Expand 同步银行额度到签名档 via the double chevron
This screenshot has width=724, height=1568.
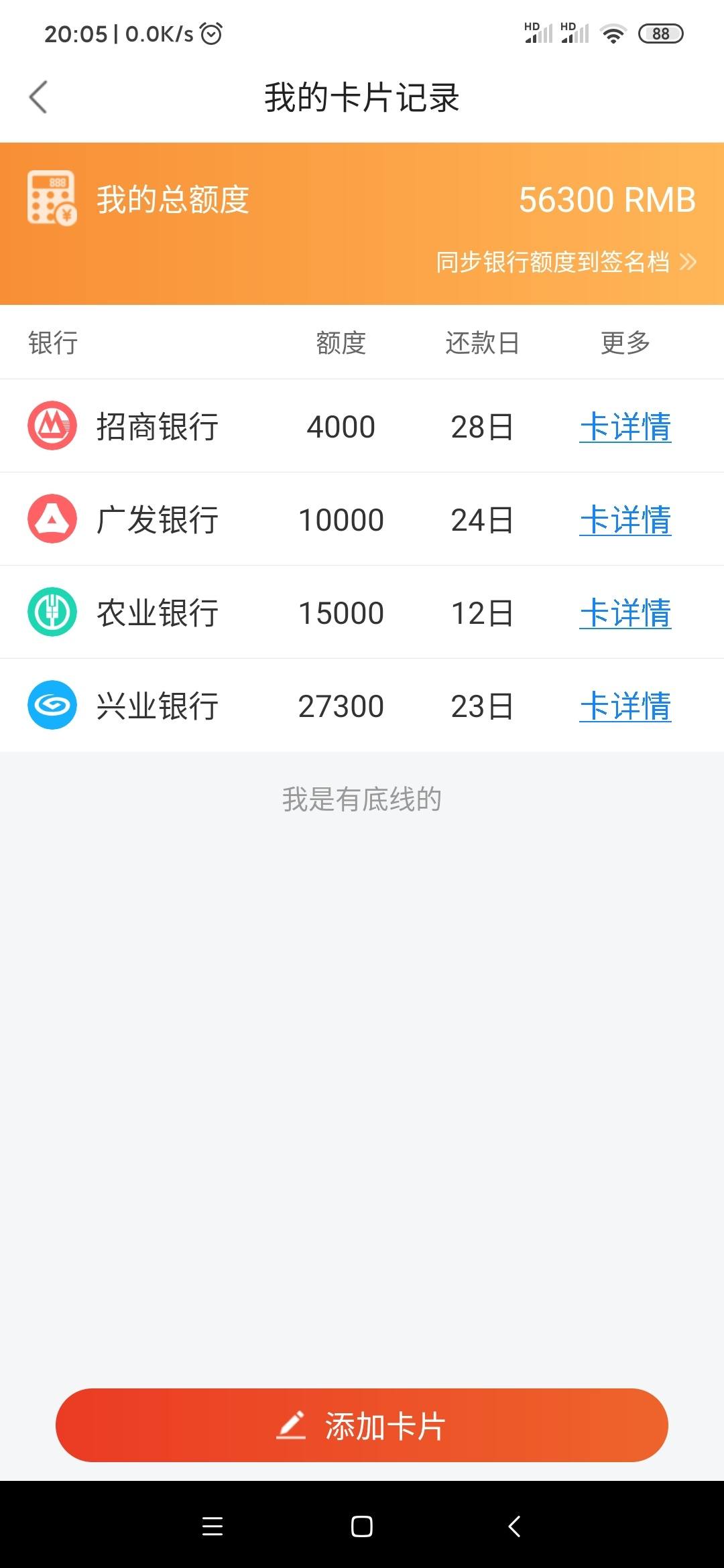(x=686, y=263)
